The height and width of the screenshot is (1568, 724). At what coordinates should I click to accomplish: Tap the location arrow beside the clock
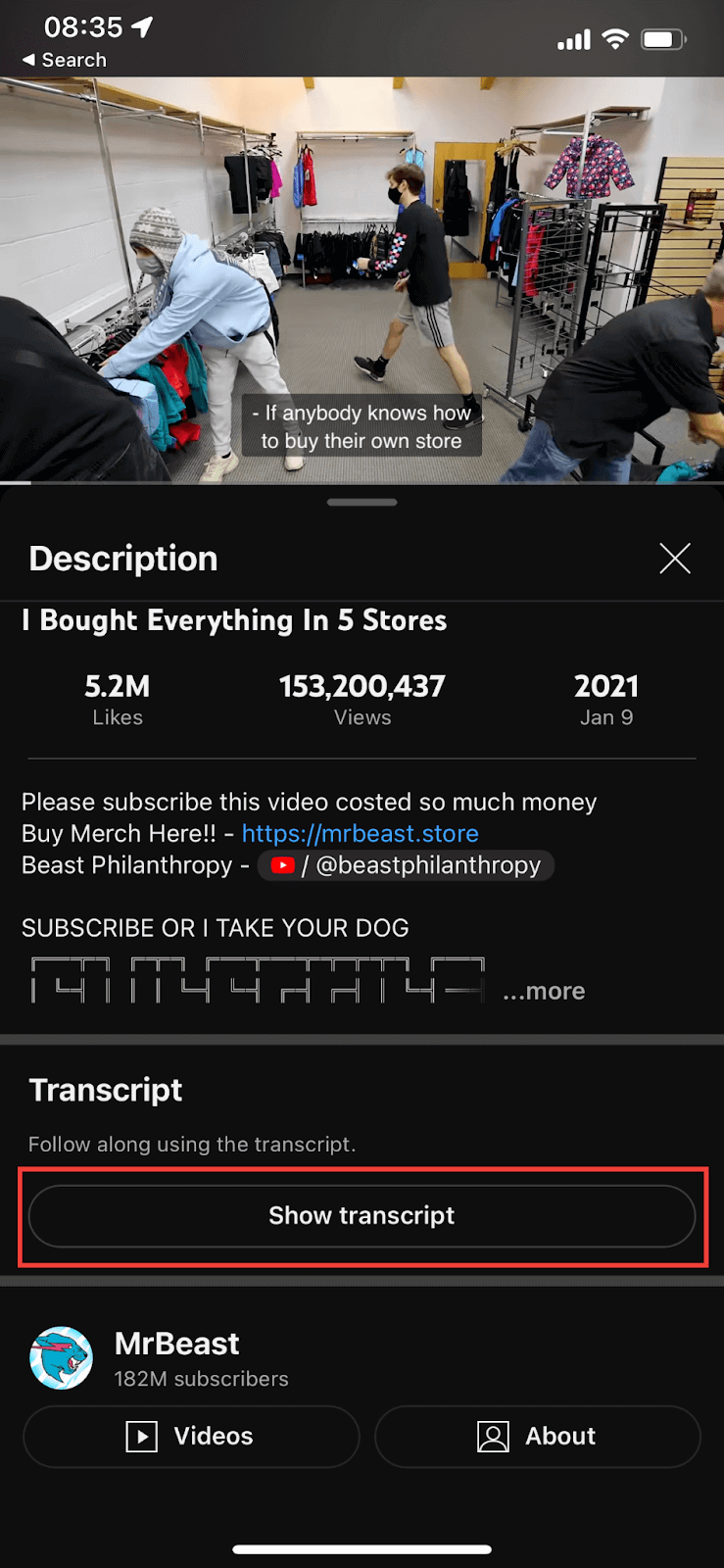[141, 28]
